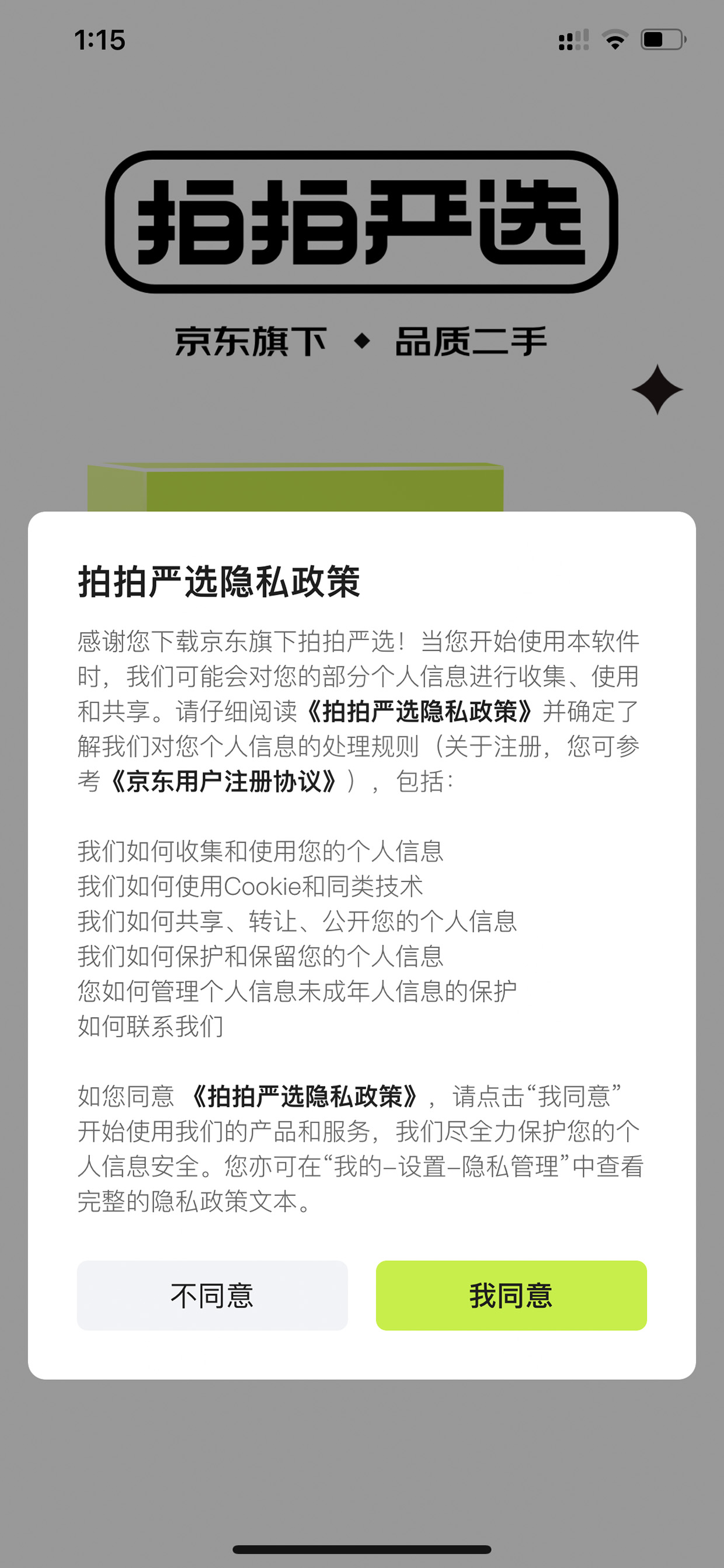Open 《拍拍严选隐私政策》 link after 请仔细阅读
The height and width of the screenshot is (1568, 724).
pos(420,712)
